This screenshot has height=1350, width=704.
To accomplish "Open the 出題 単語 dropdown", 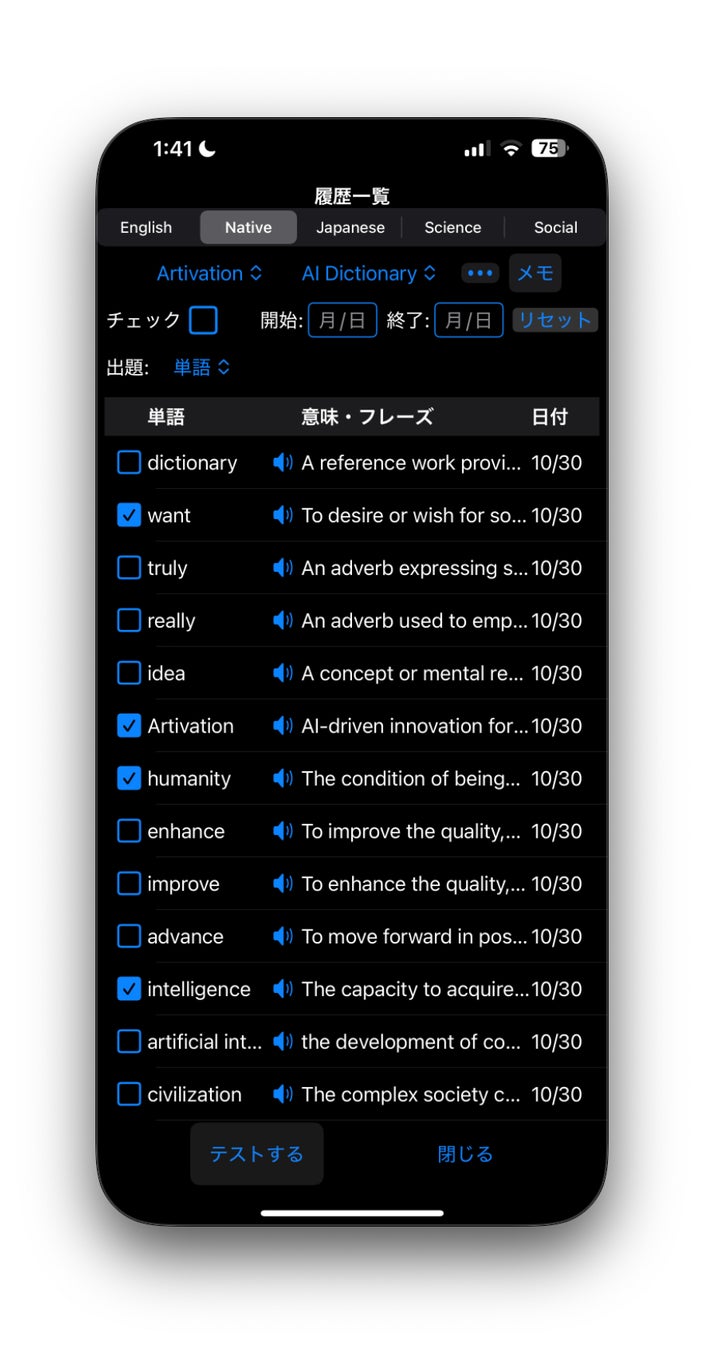I will (x=201, y=367).
